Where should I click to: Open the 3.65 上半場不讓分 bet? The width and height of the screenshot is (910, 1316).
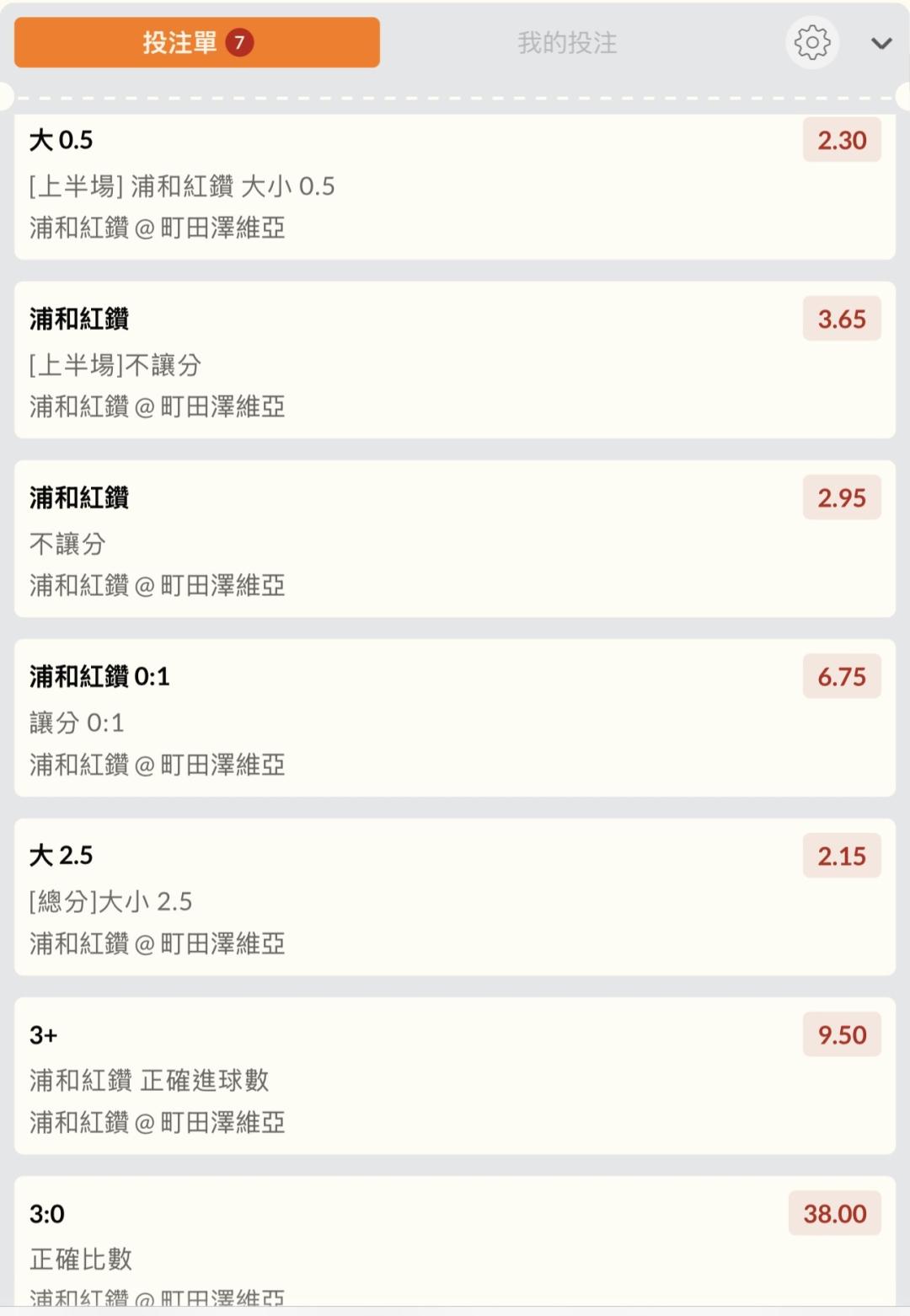(455, 360)
